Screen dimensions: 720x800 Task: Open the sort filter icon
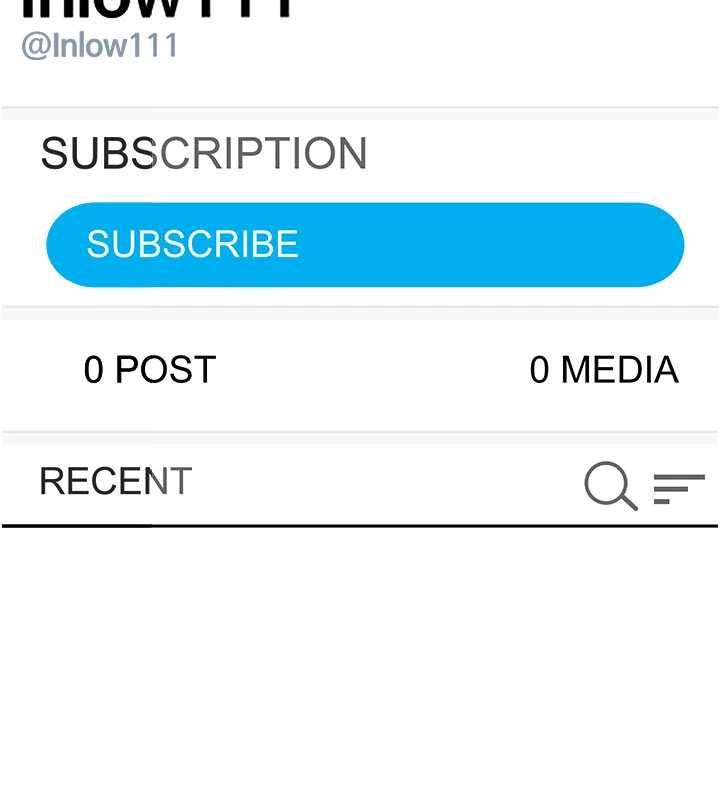679,488
